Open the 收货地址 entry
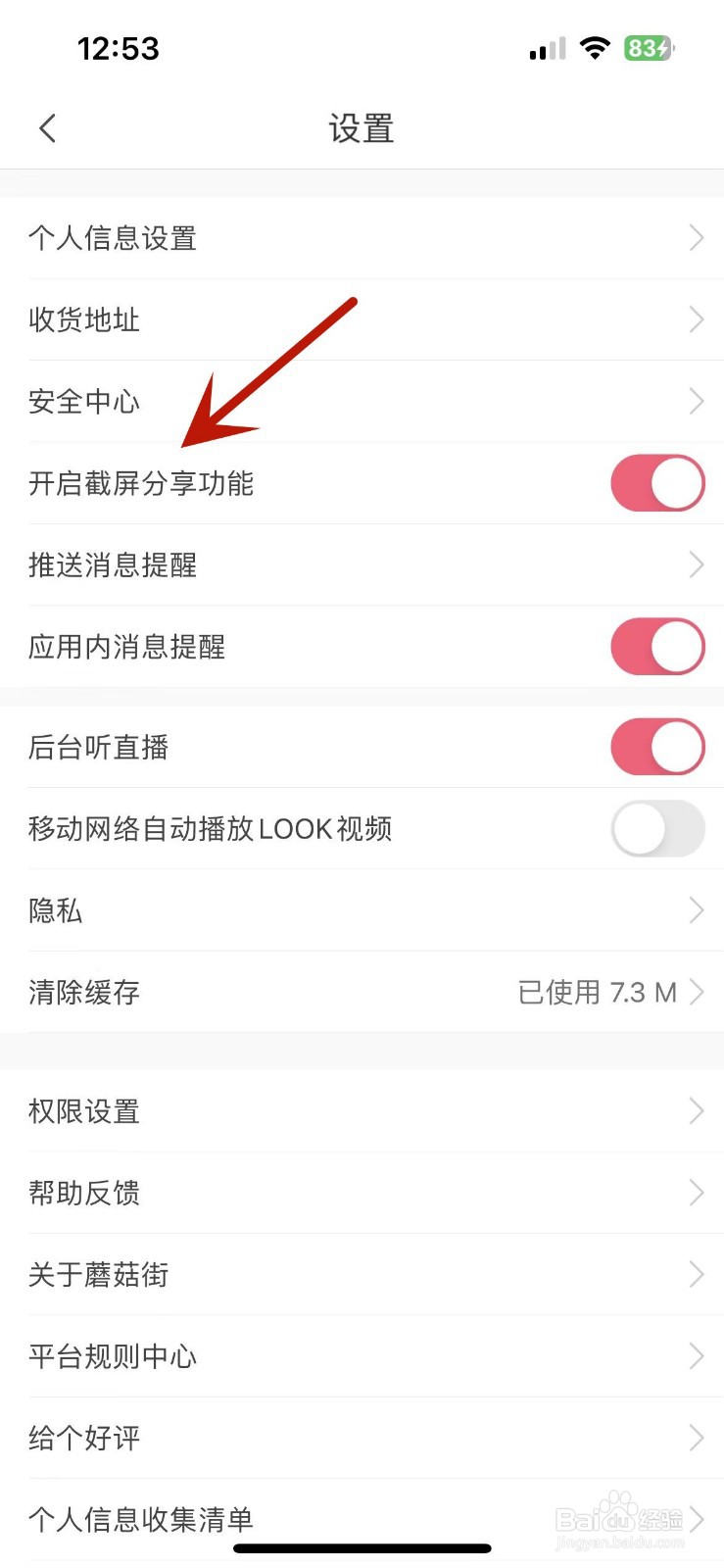Image resolution: width=724 pixels, height=1568 pixels. [x=362, y=319]
